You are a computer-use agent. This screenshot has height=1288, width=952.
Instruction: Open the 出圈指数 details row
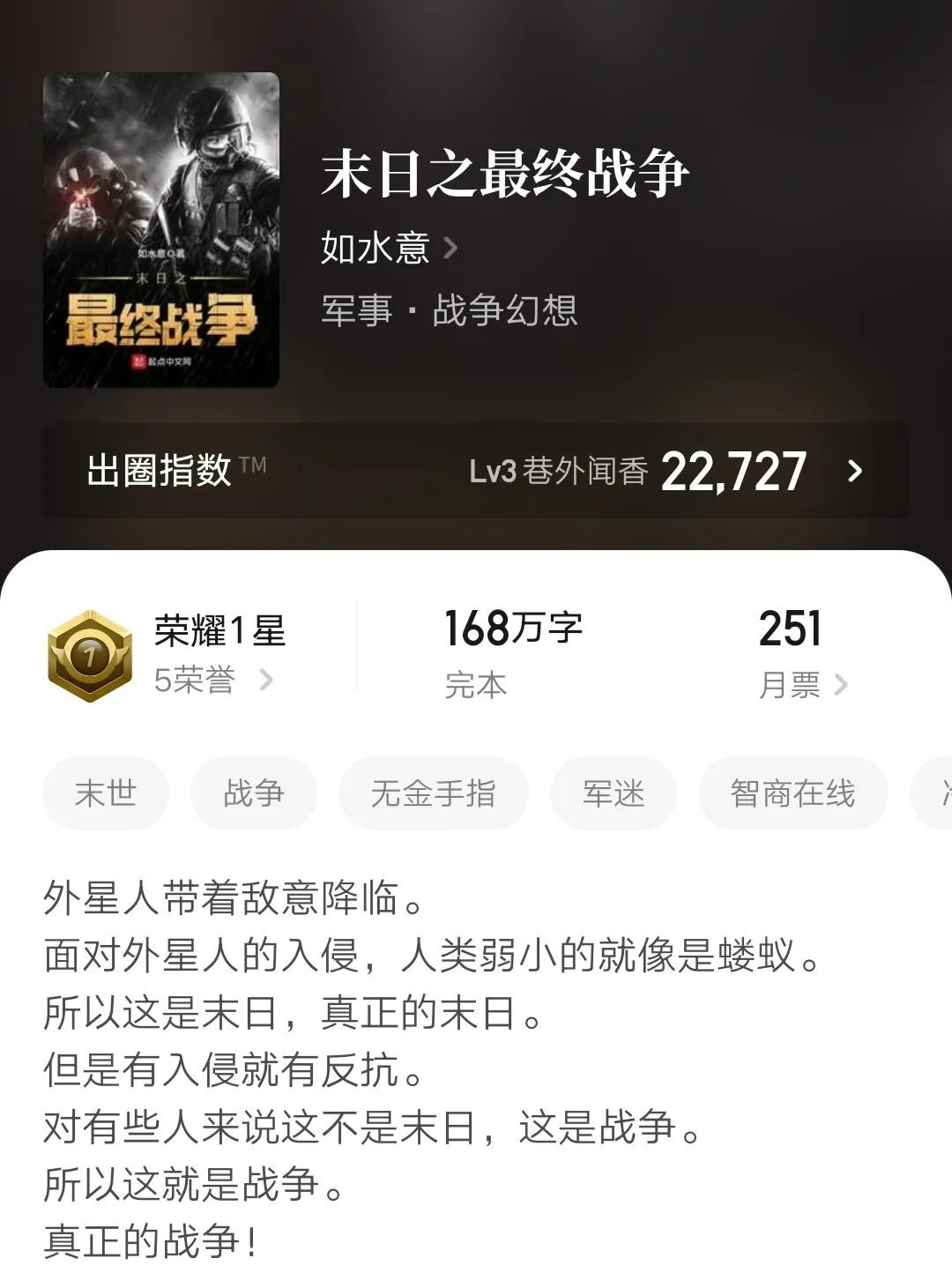click(476, 471)
